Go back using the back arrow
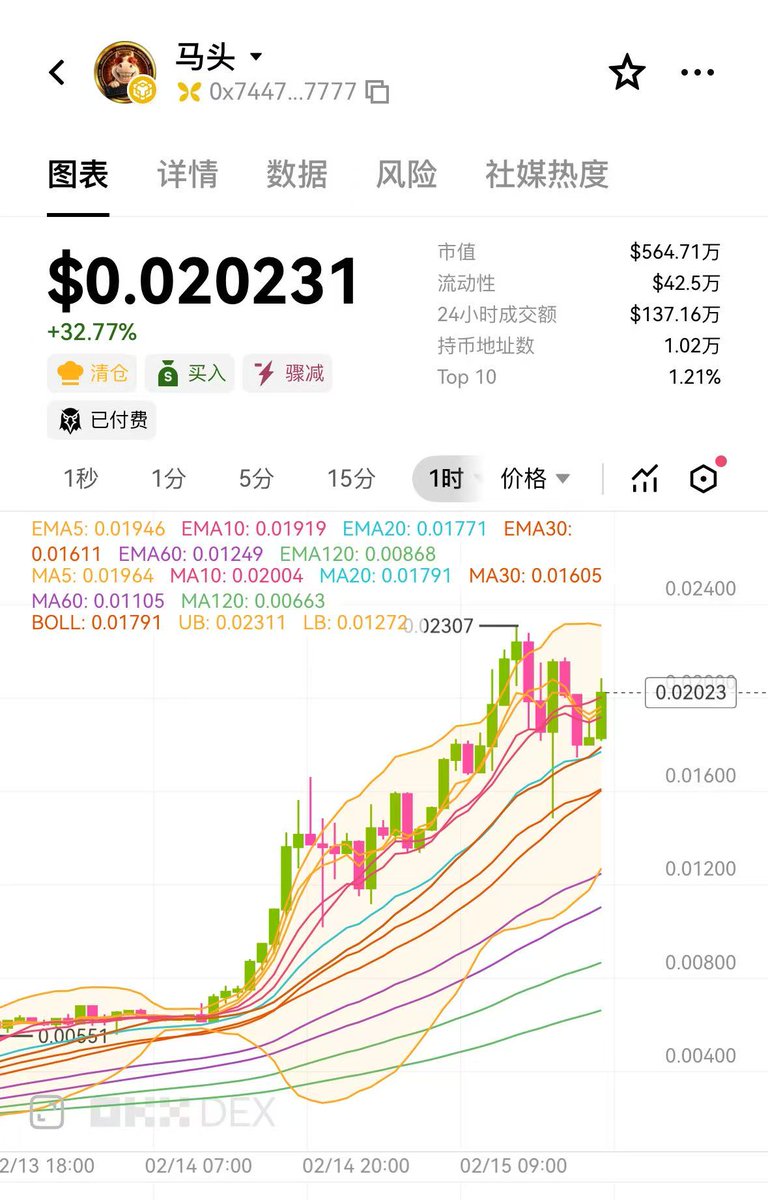This screenshot has height=1200, width=768. pyautogui.click(x=58, y=72)
